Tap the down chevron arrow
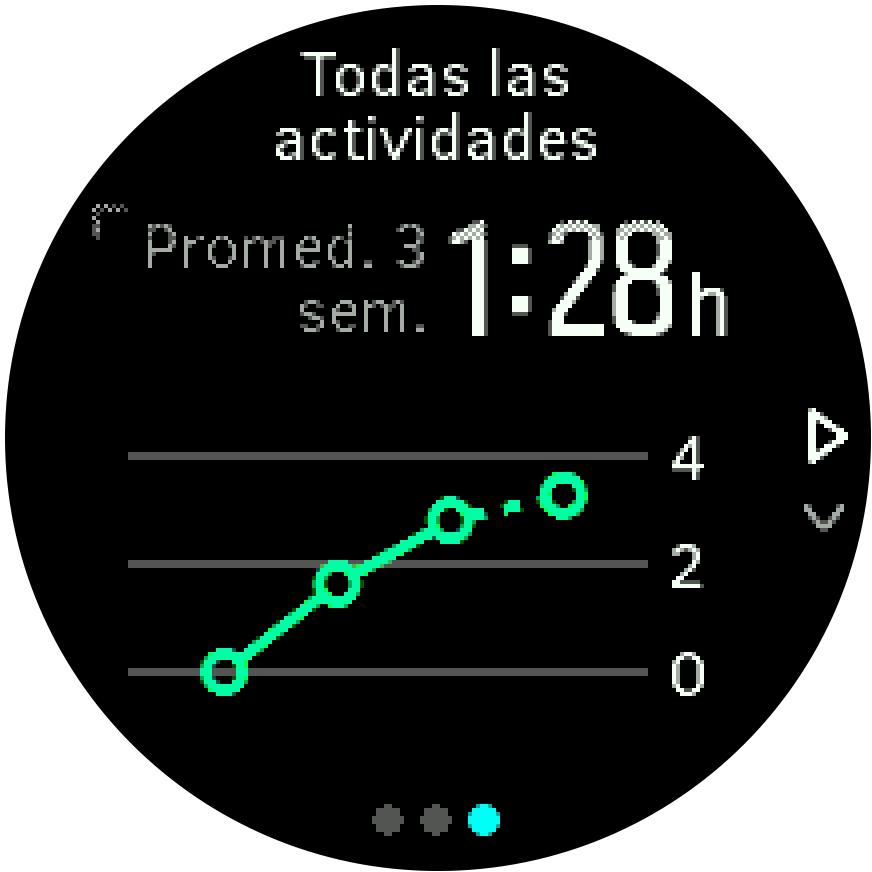Image resolution: width=872 pixels, height=872 pixels. point(824,516)
